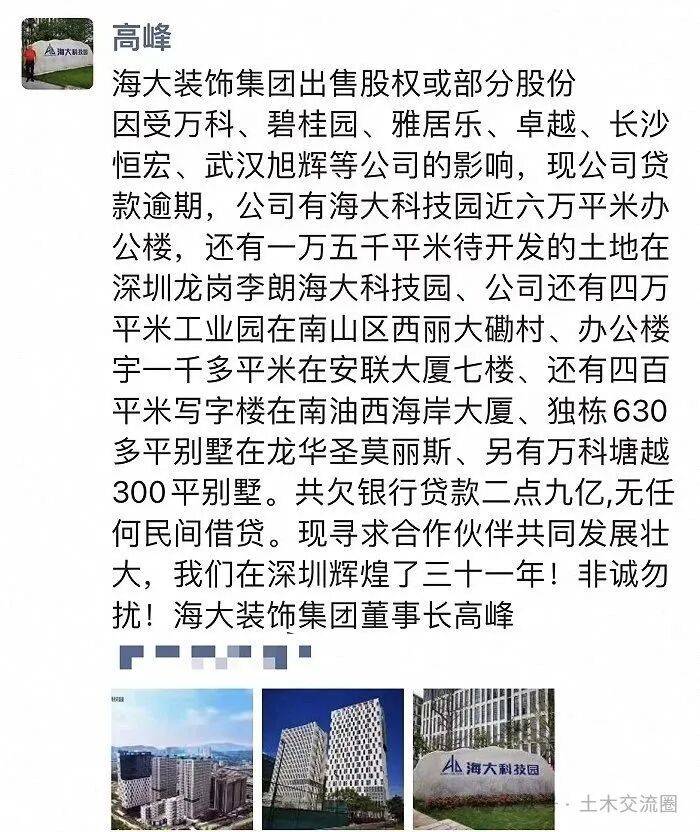View the second photo of twin towers
Image resolution: width=700 pixels, height=832 pixels.
coord(332,758)
